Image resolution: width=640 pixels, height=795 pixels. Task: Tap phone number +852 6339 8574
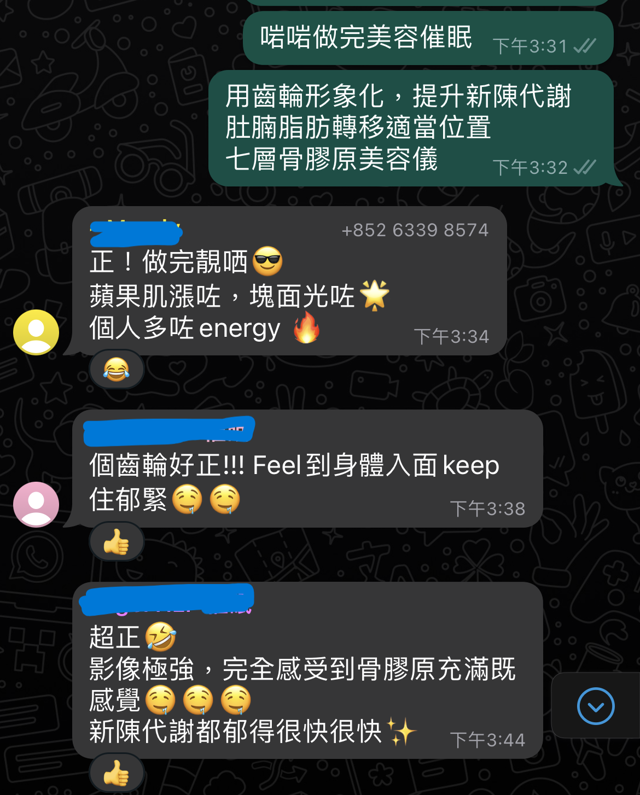pos(415,230)
